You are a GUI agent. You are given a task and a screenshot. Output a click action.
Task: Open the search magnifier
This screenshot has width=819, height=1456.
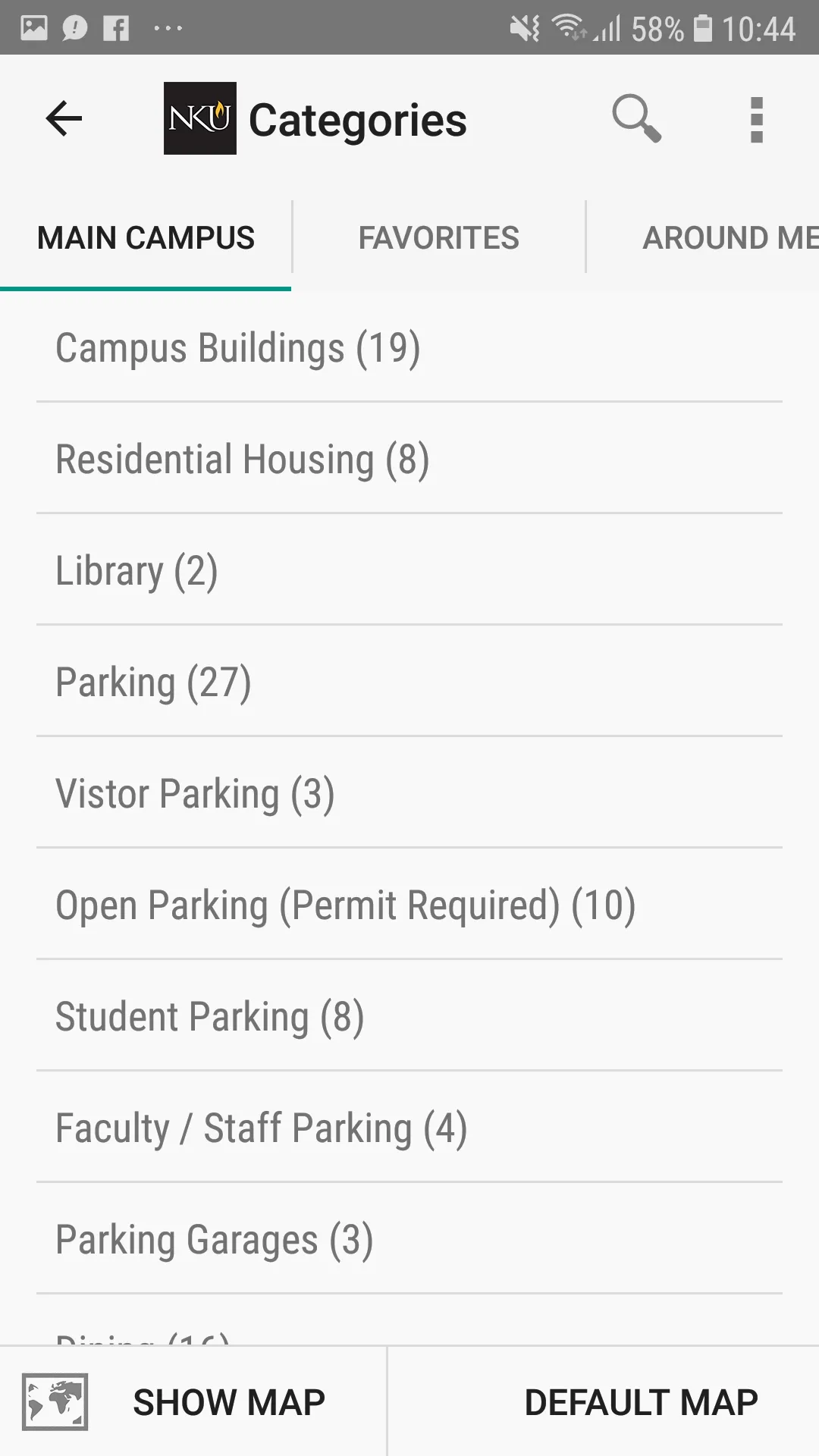click(636, 119)
